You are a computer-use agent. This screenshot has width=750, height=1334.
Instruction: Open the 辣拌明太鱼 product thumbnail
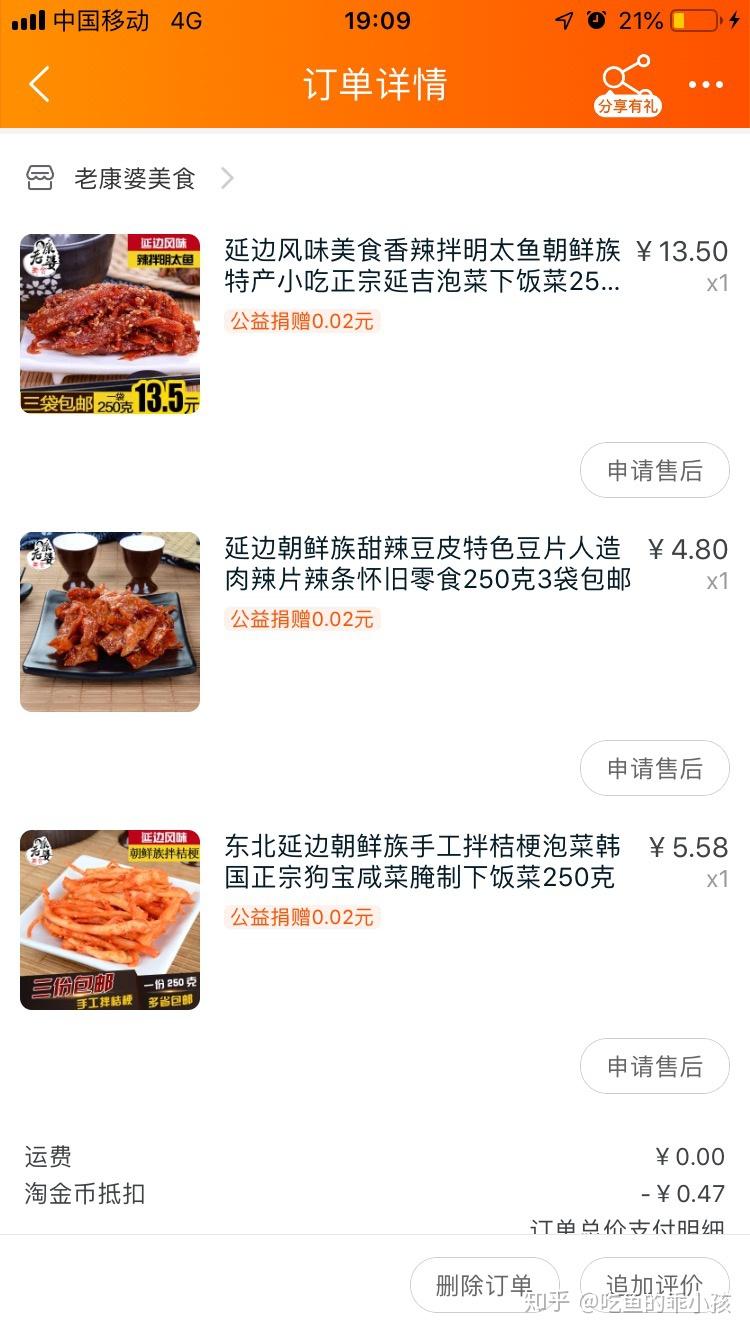coord(109,323)
